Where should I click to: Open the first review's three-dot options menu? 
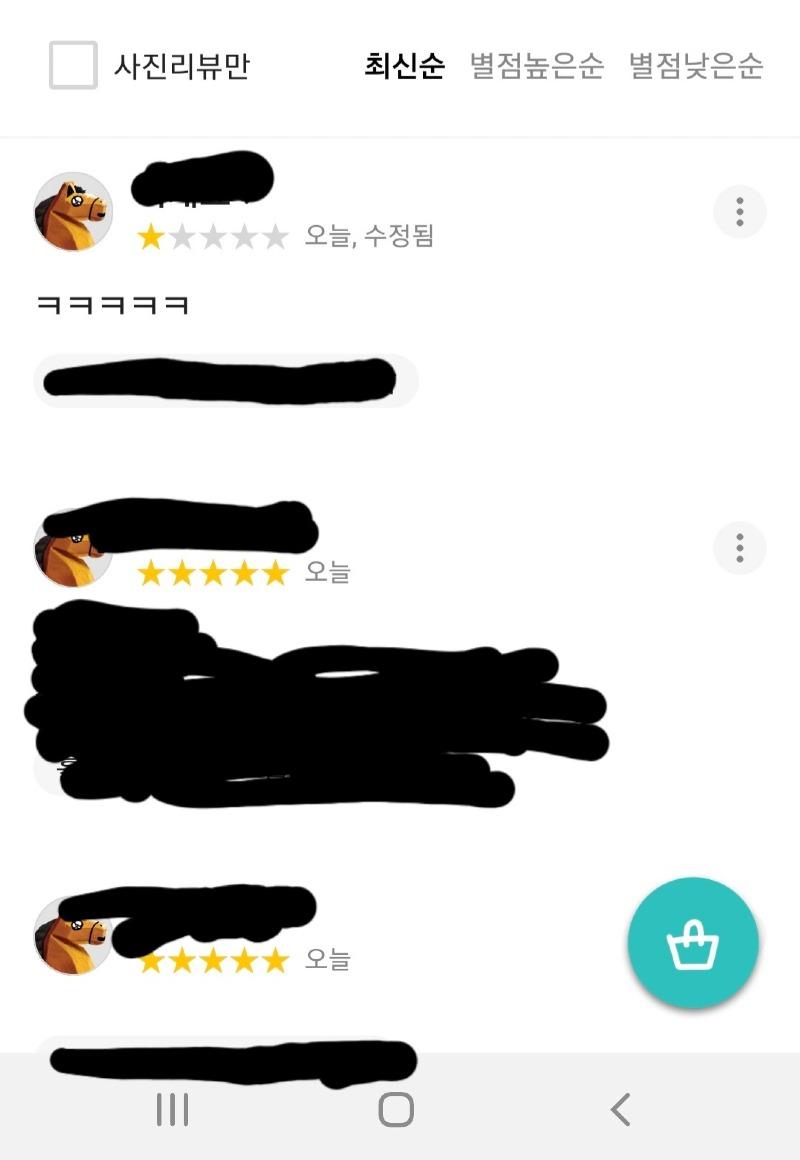coord(740,212)
